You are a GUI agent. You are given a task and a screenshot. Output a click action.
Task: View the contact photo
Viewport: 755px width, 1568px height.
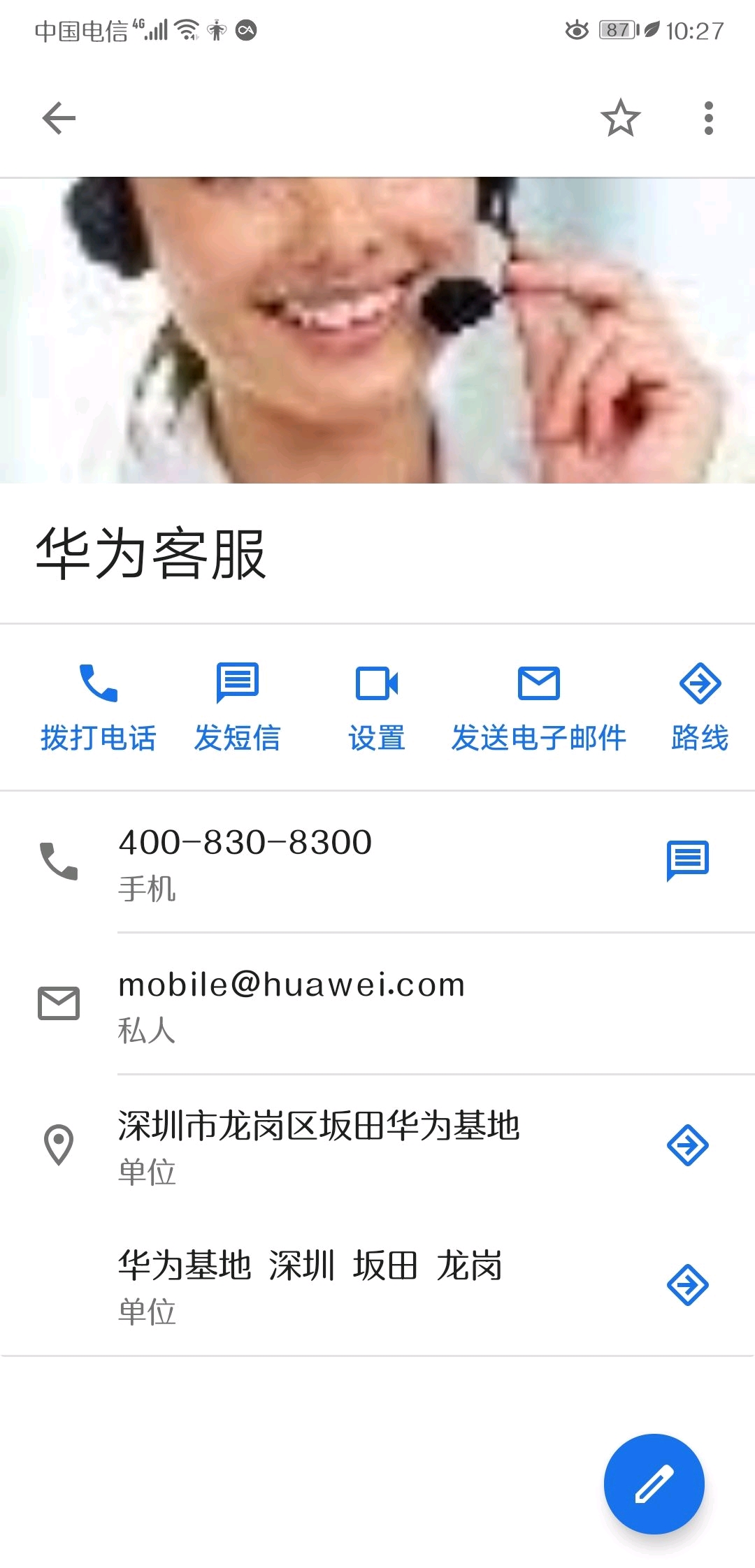[x=377, y=330]
